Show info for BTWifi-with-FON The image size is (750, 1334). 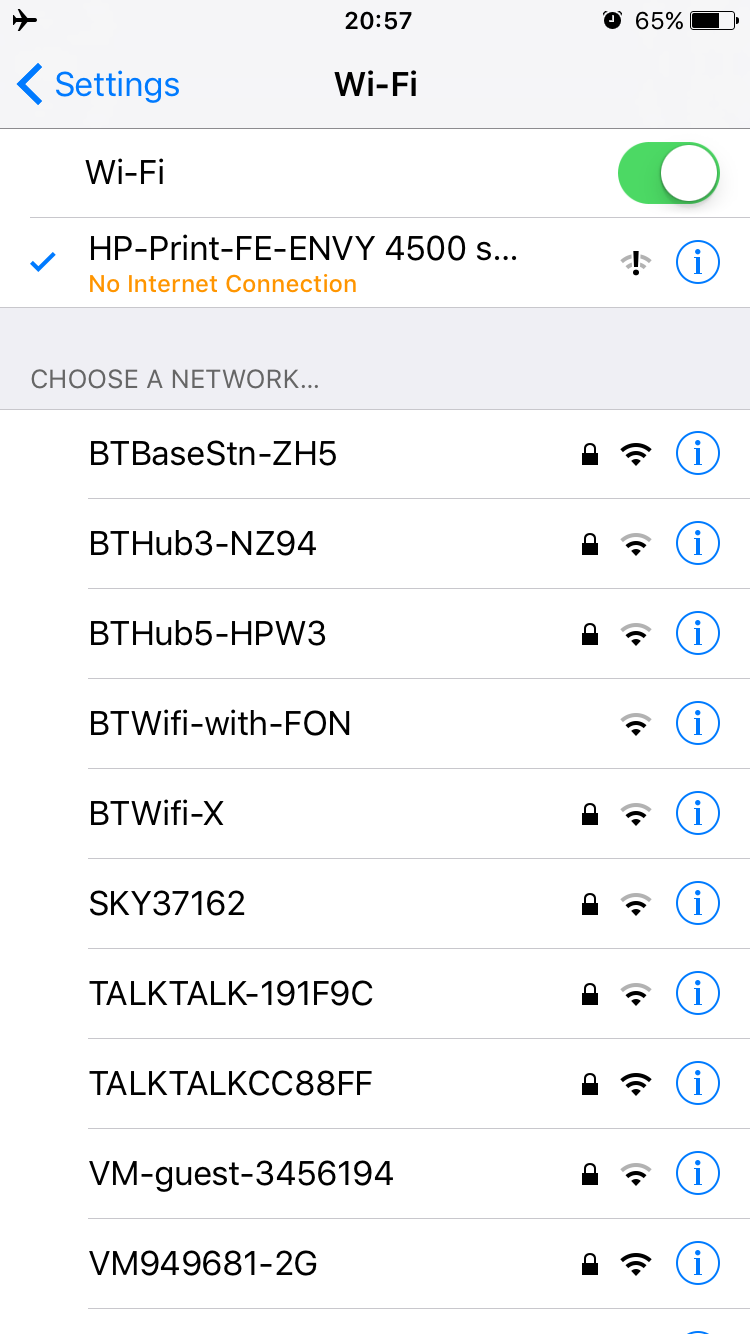coord(698,724)
